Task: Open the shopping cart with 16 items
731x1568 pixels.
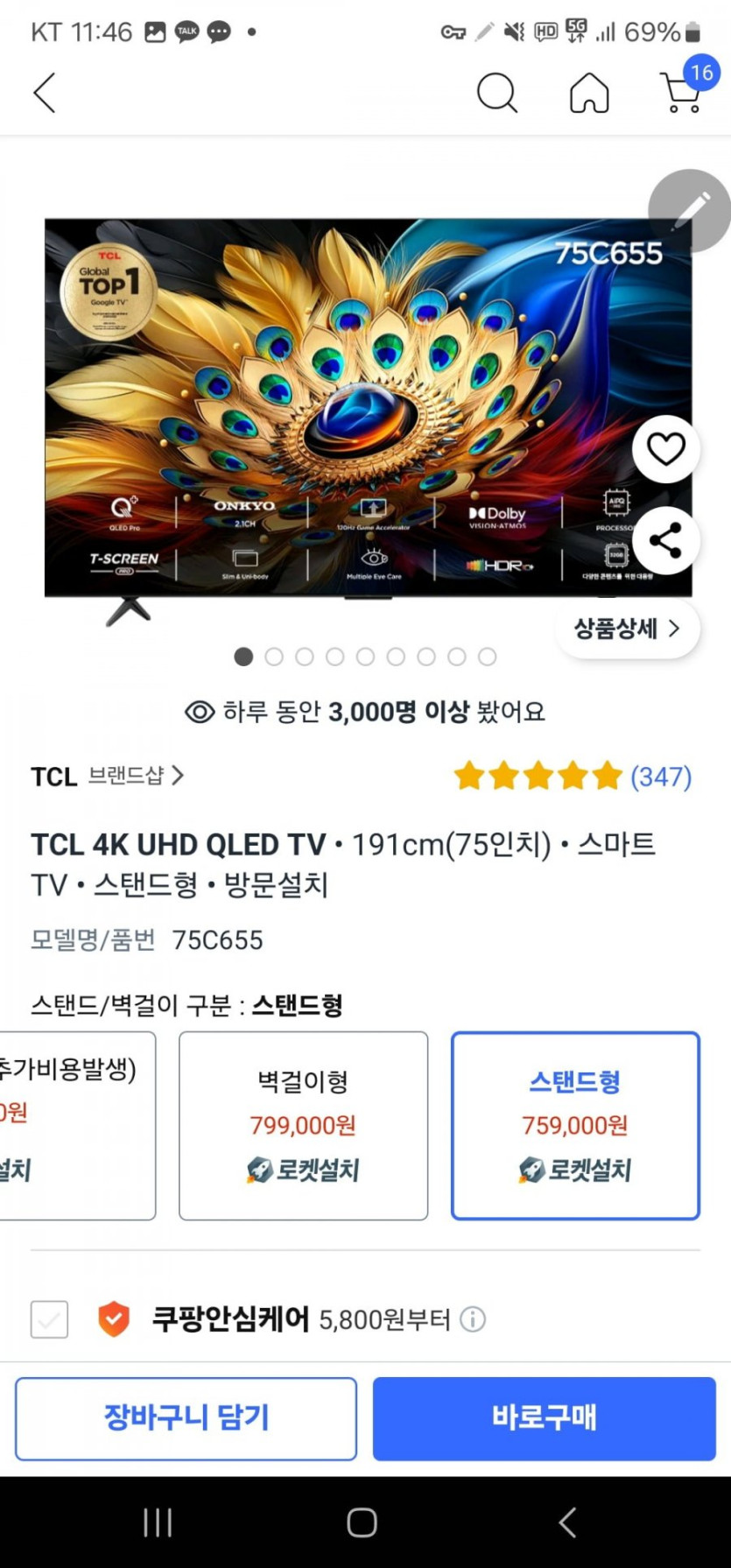Action: point(683,90)
